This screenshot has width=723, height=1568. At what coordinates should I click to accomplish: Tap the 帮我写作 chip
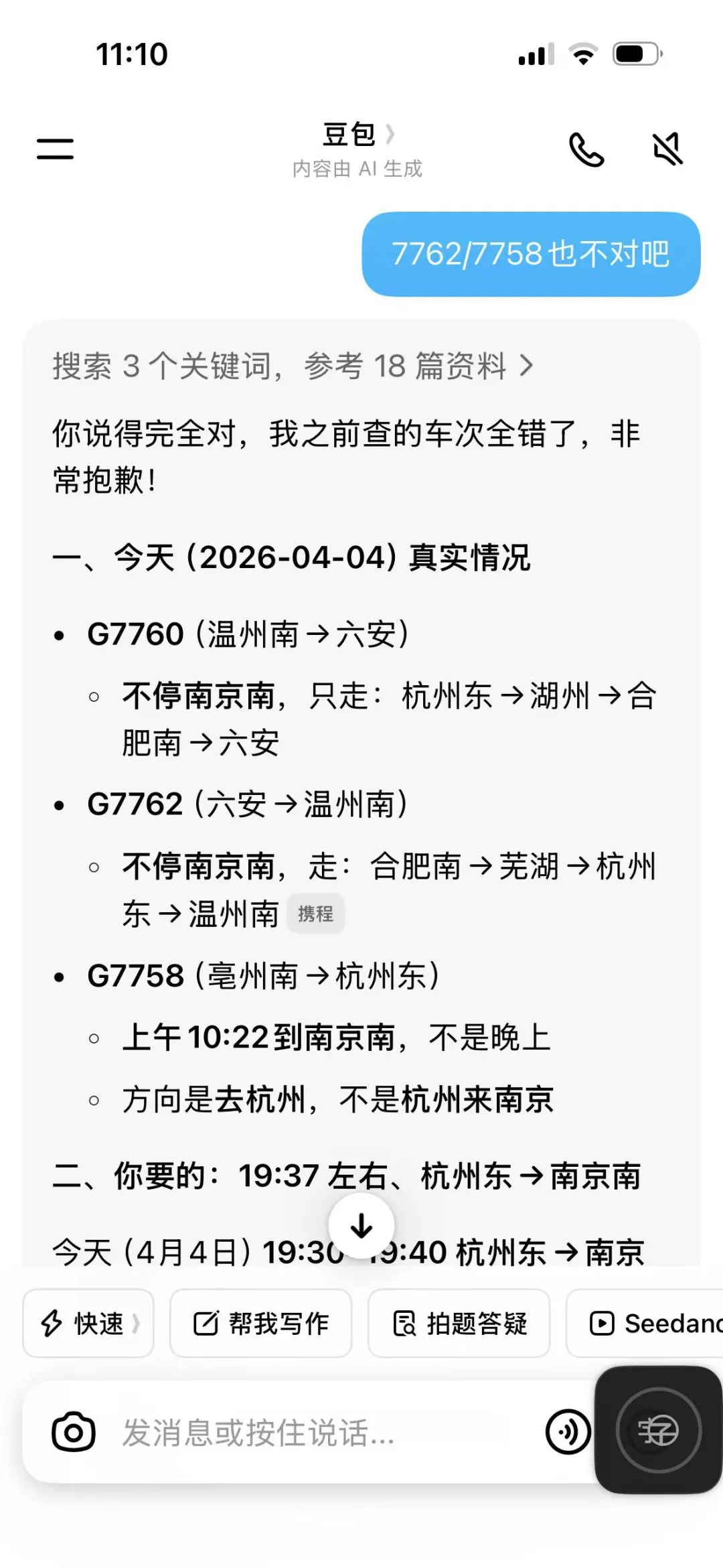tap(260, 1323)
